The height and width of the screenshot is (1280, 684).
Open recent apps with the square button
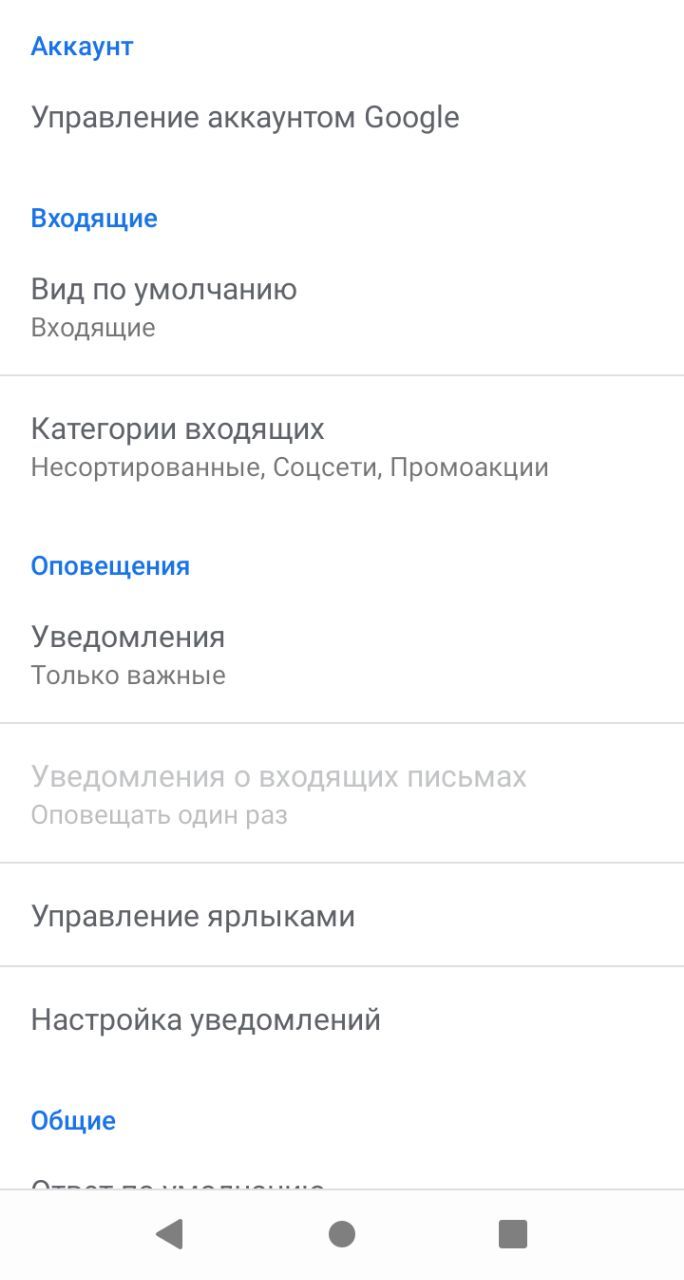coord(513,1234)
